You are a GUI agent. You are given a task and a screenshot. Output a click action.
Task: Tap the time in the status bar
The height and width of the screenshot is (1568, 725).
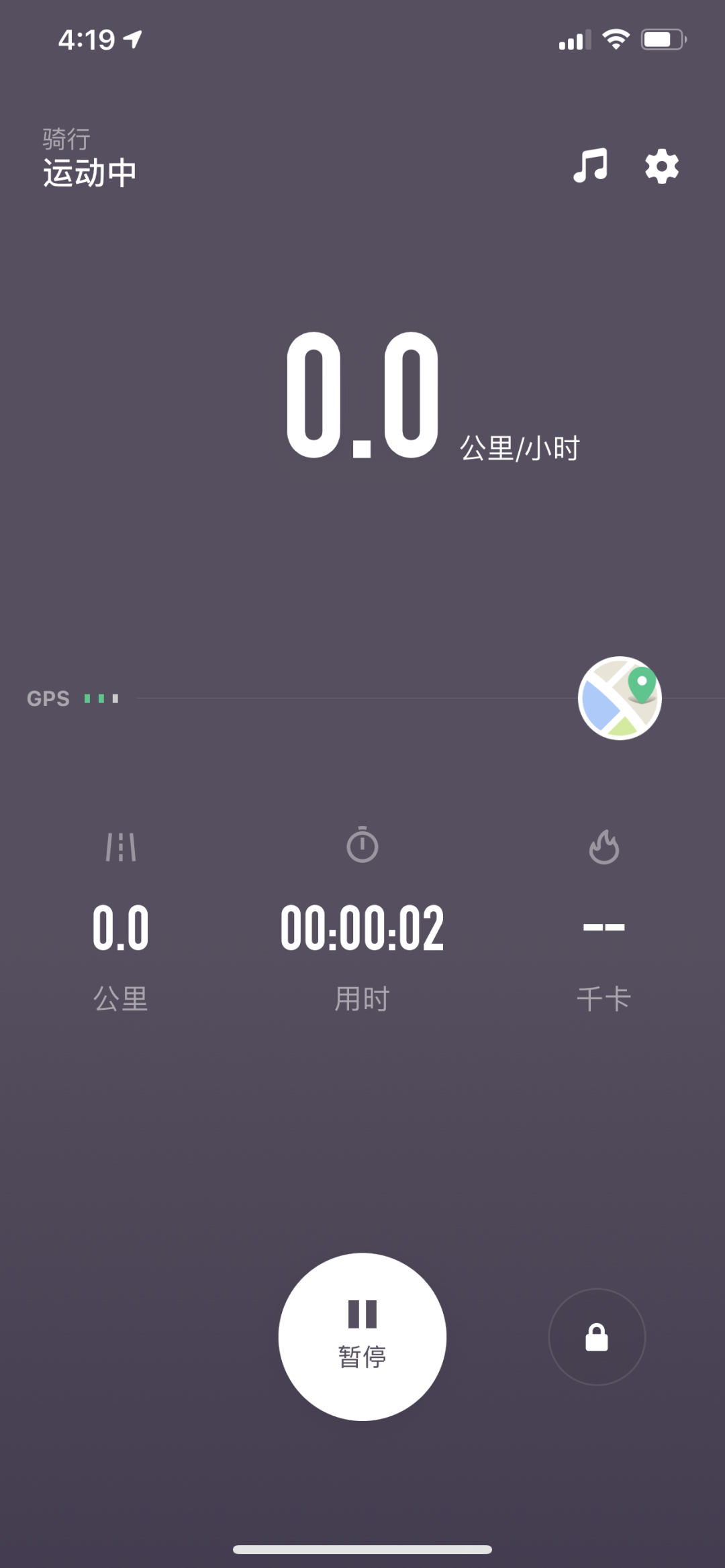(87, 40)
